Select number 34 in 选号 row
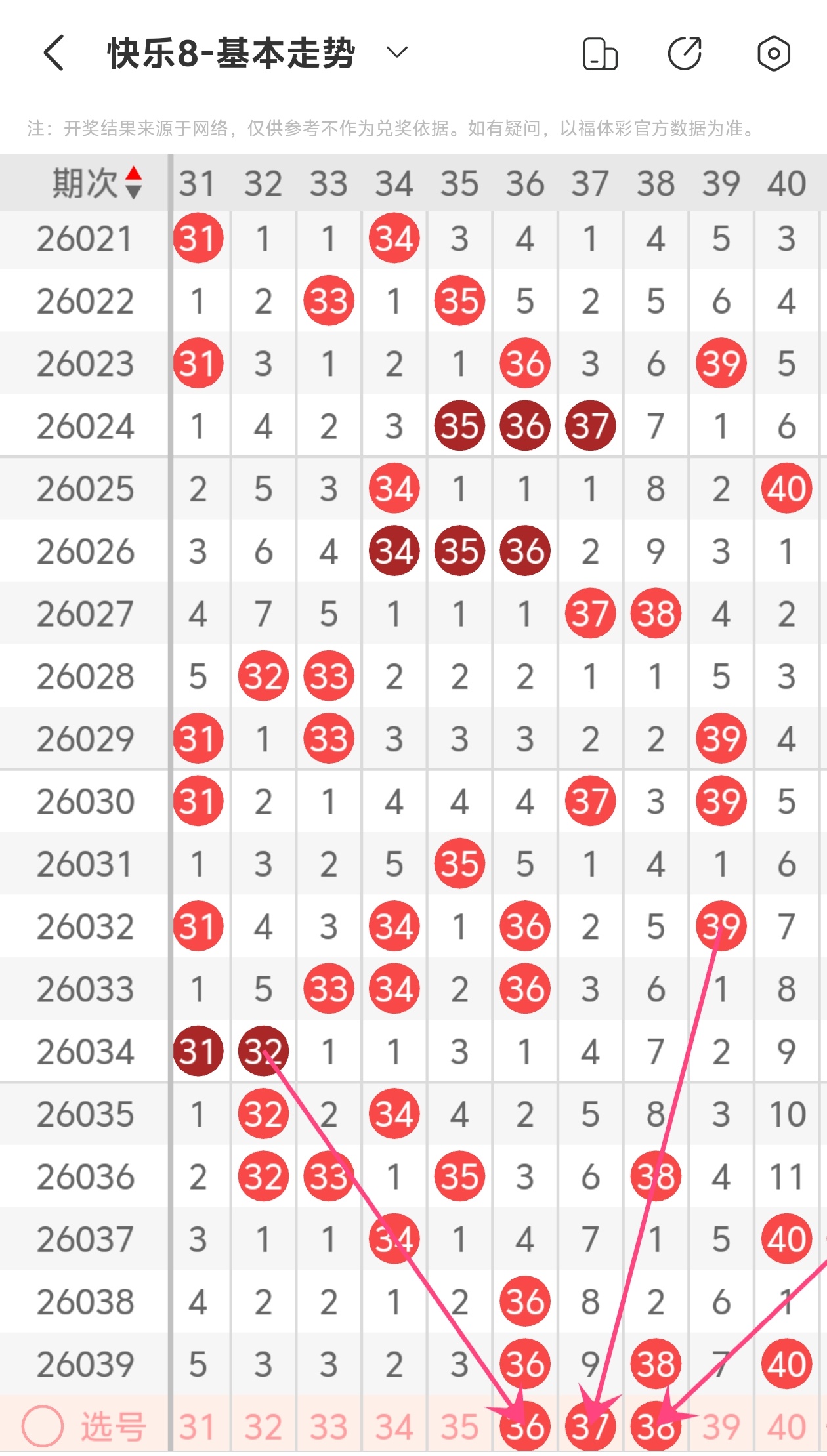This screenshot has width=827, height=1456. tap(394, 1427)
